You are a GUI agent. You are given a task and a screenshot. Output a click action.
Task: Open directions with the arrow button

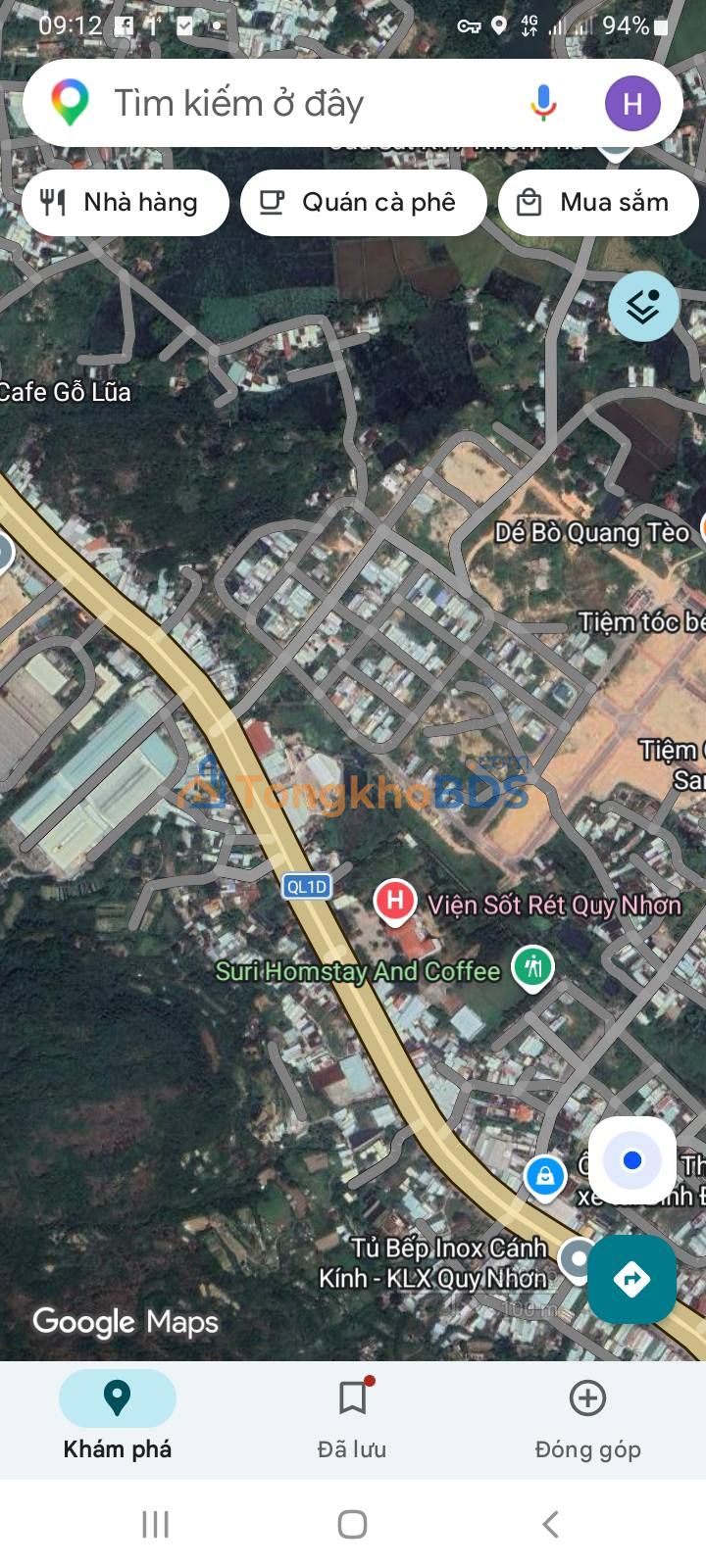point(632,1279)
